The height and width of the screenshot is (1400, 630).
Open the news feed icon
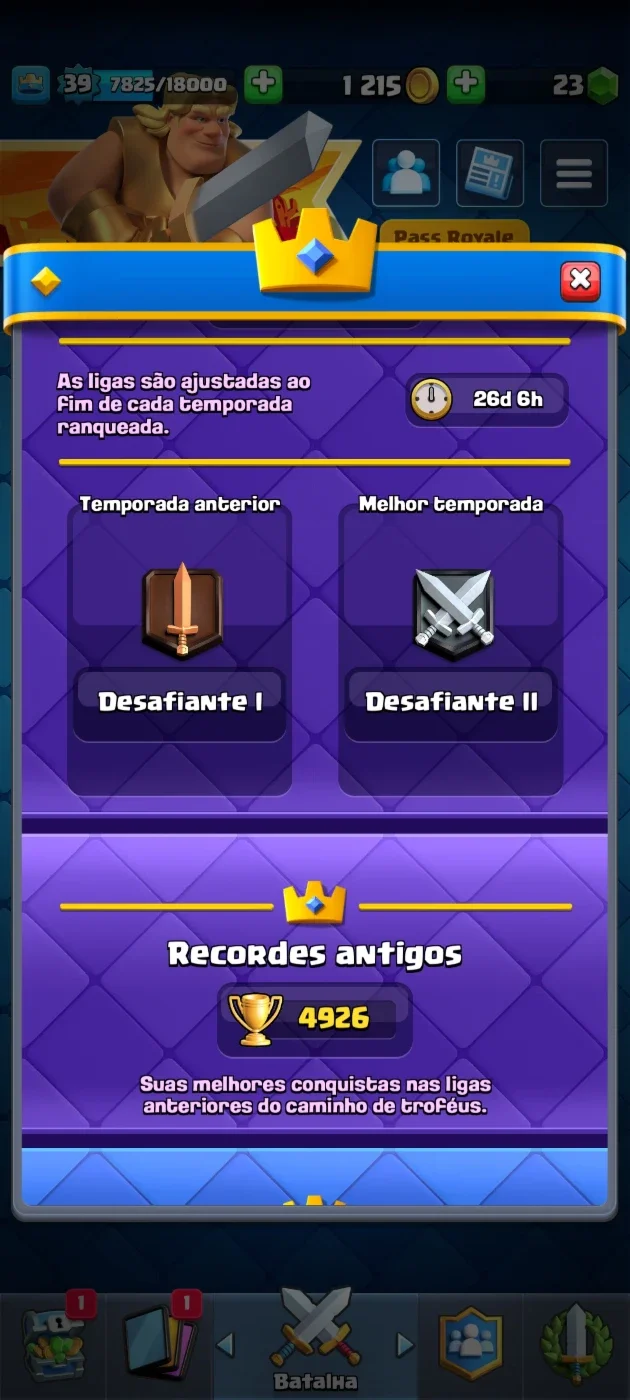click(x=490, y=174)
